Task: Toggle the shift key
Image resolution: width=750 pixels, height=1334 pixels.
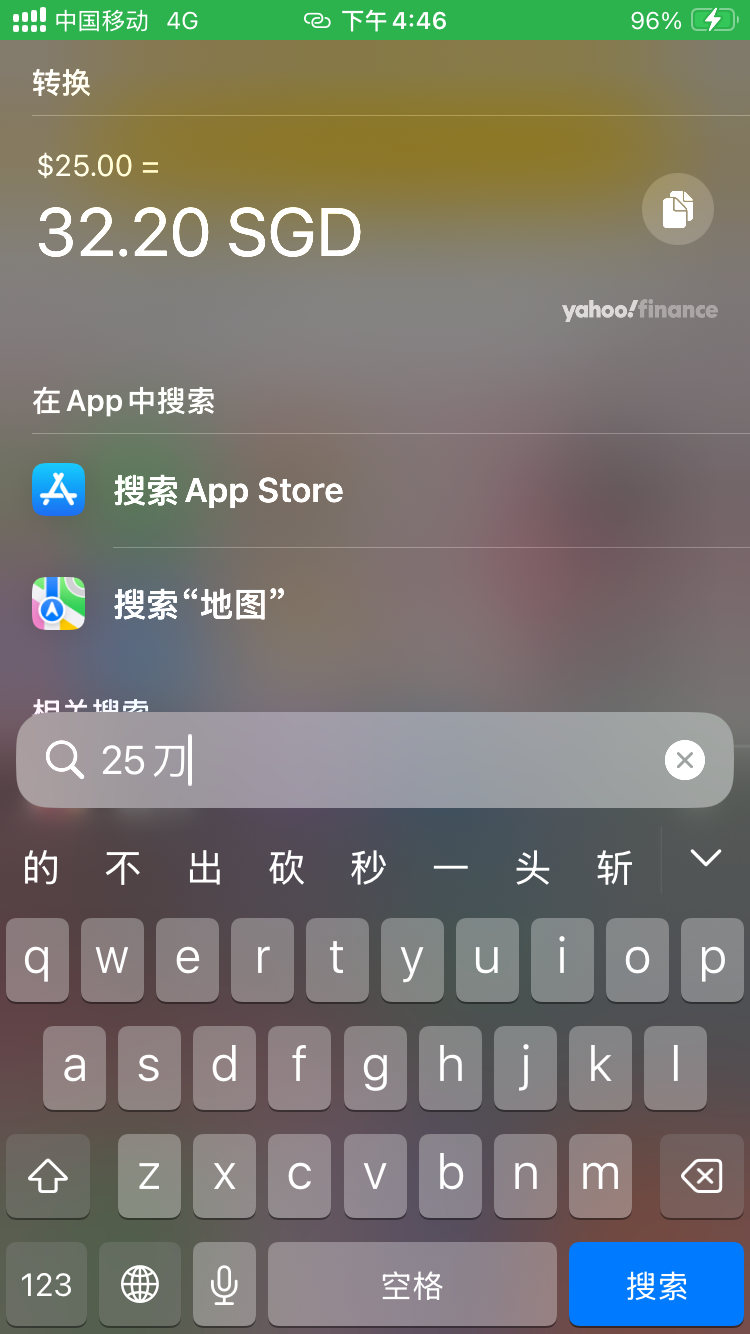Action: coord(47,1176)
